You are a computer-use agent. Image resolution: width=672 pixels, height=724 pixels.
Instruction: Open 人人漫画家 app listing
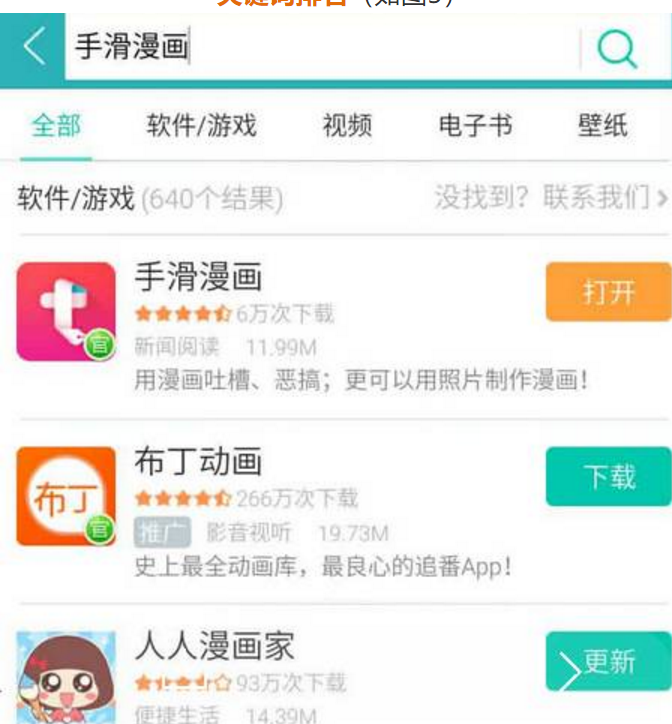[300, 668]
